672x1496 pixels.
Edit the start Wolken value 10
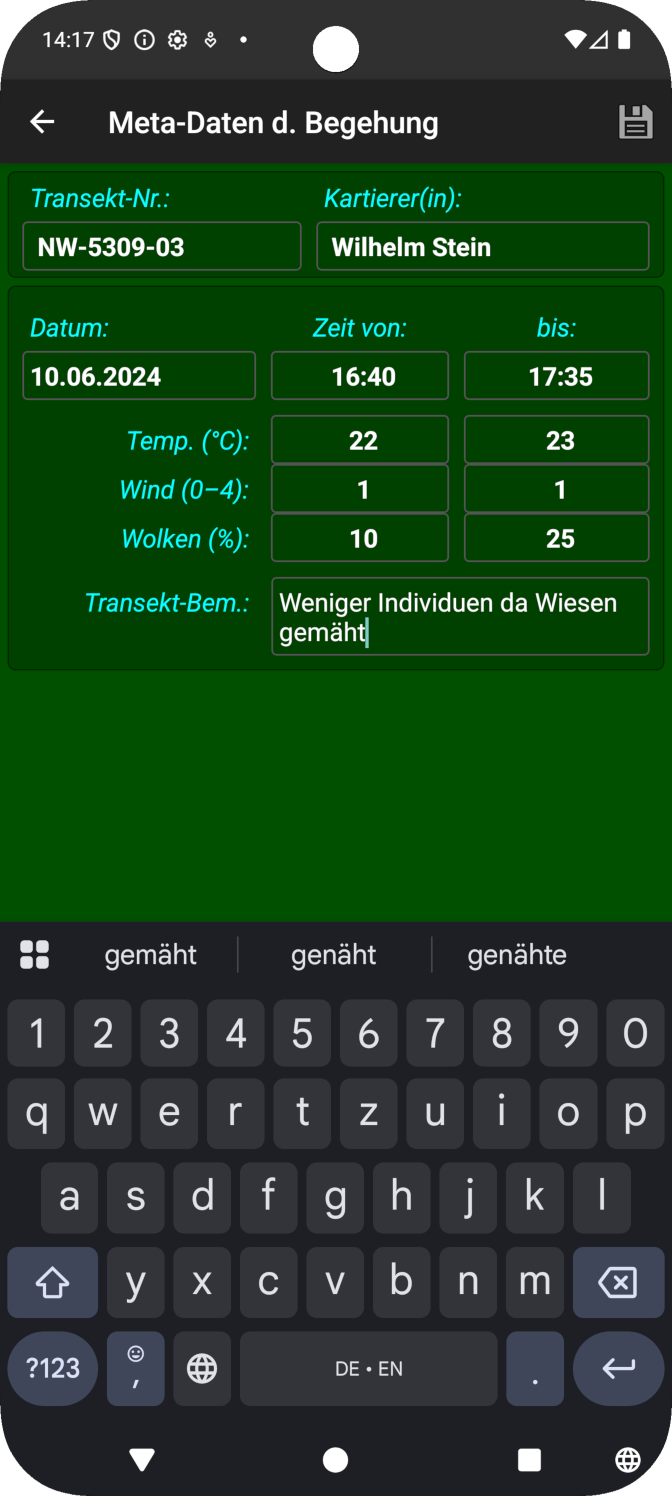360,538
